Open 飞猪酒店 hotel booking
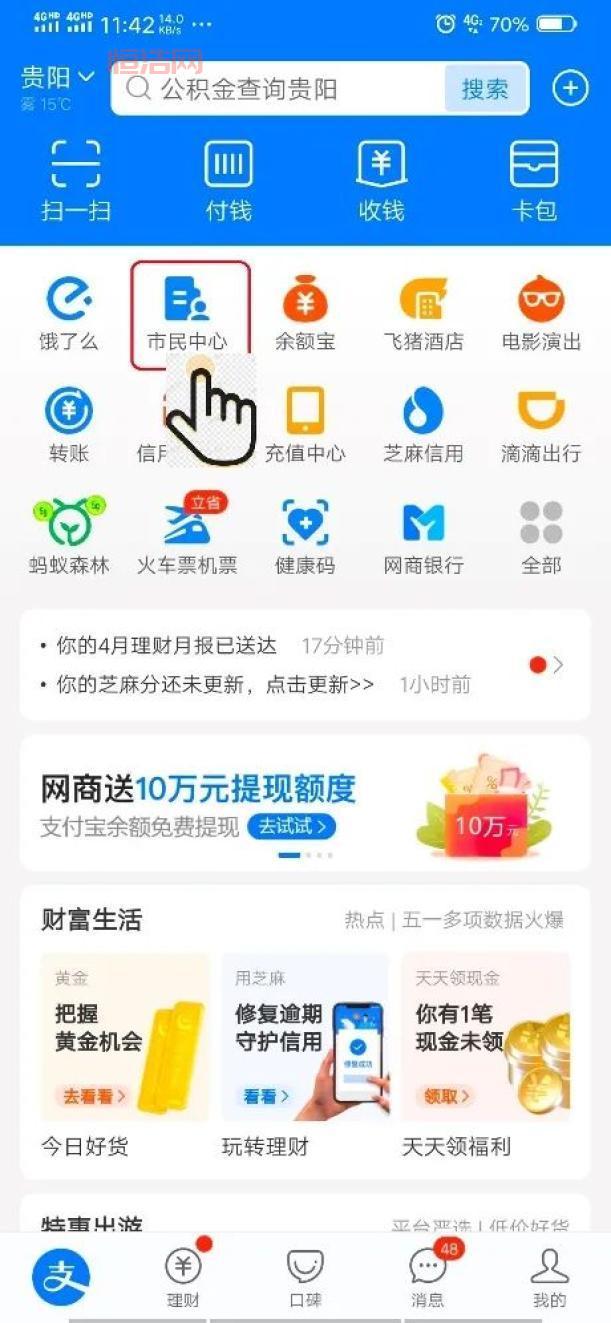 (x=423, y=312)
